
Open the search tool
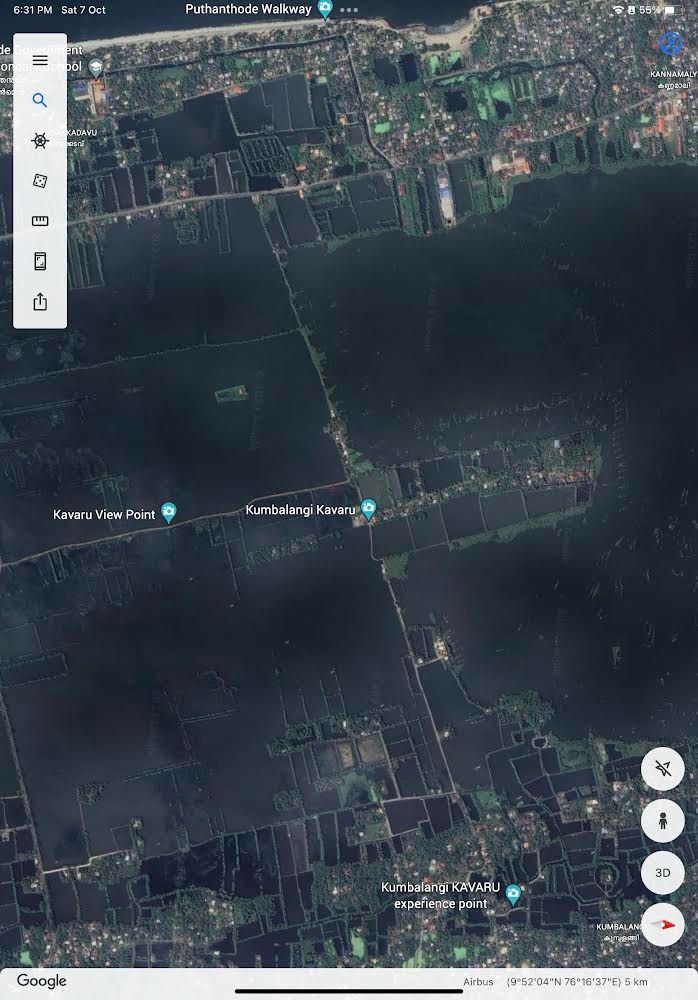(x=40, y=100)
